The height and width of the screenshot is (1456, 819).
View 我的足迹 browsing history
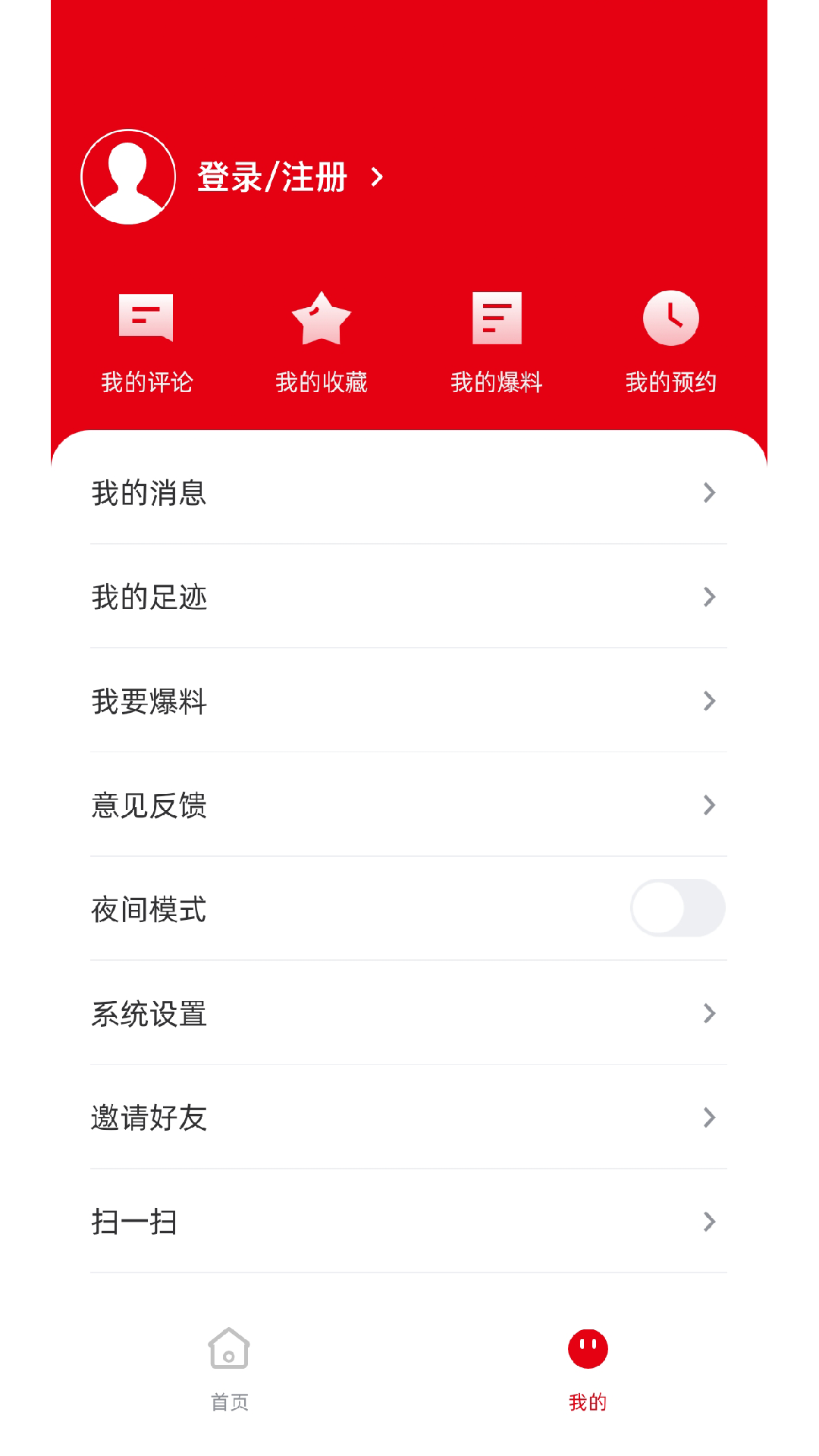408,597
